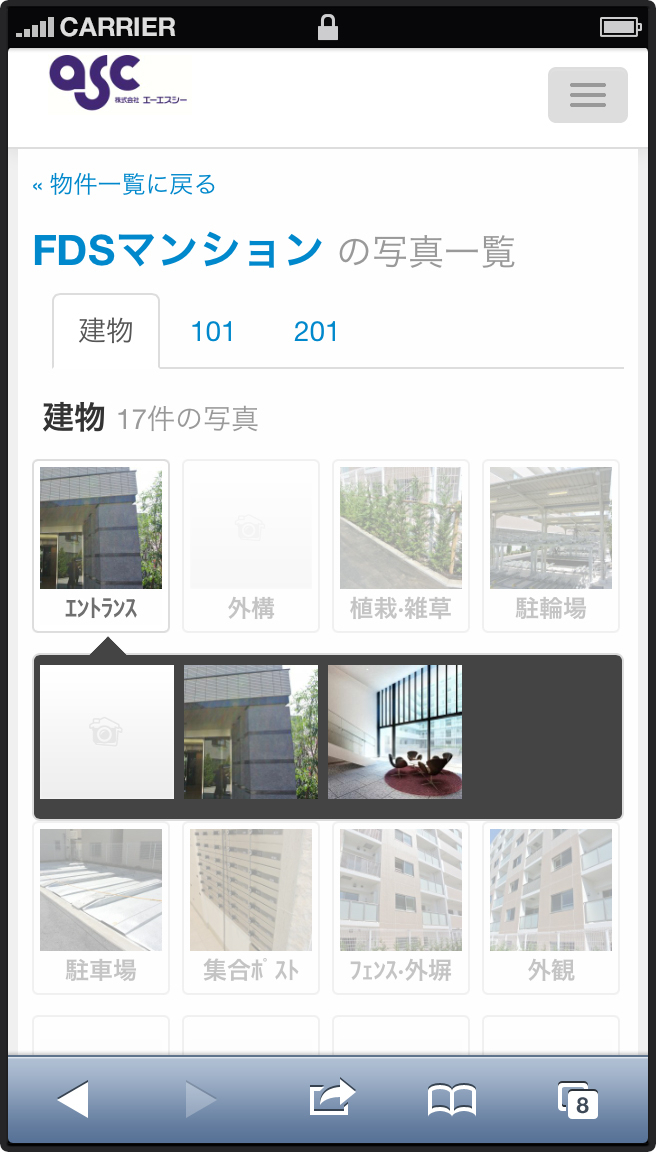Open the FDSマンション property link
Image resolution: width=656 pixels, height=1152 pixels.
click(178, 251)
